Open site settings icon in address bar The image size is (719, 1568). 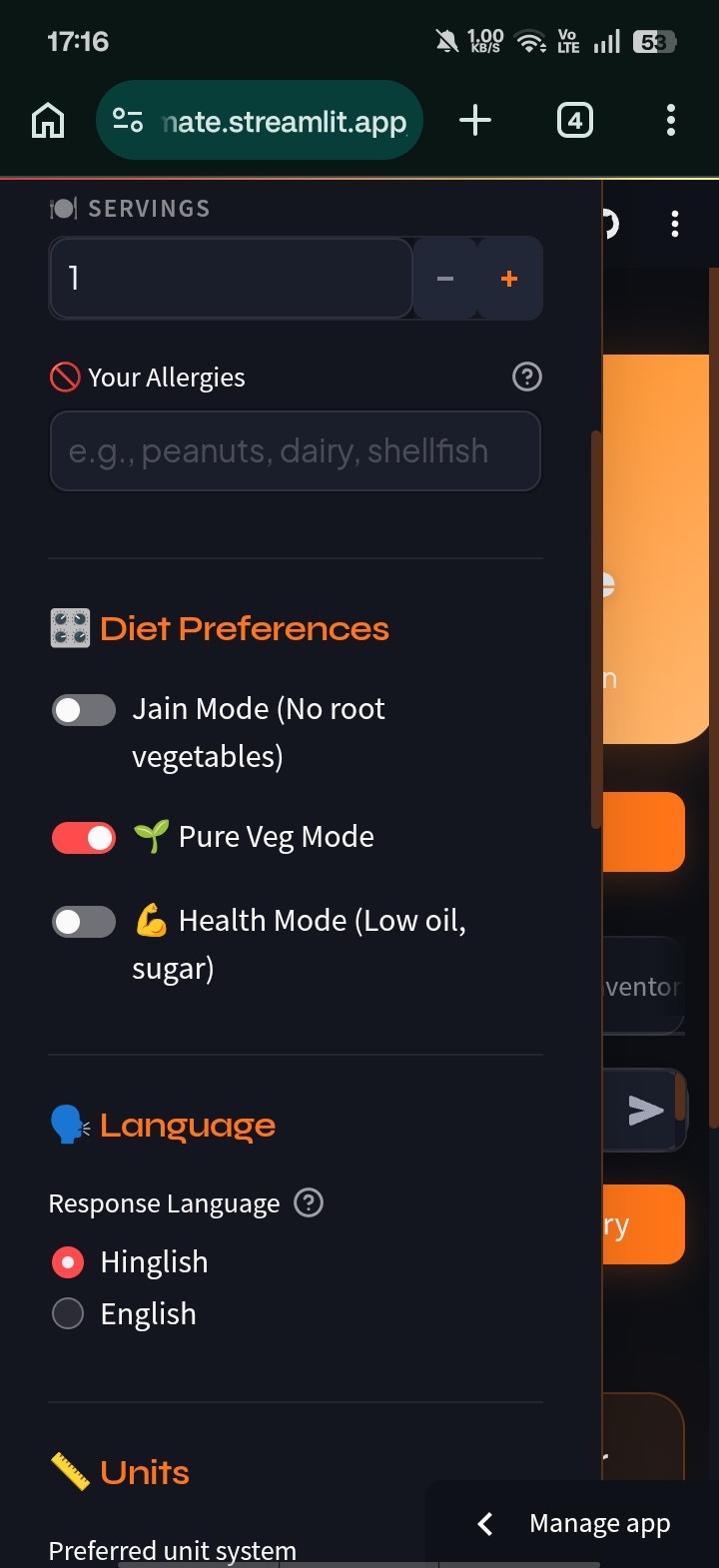(128, 120)
